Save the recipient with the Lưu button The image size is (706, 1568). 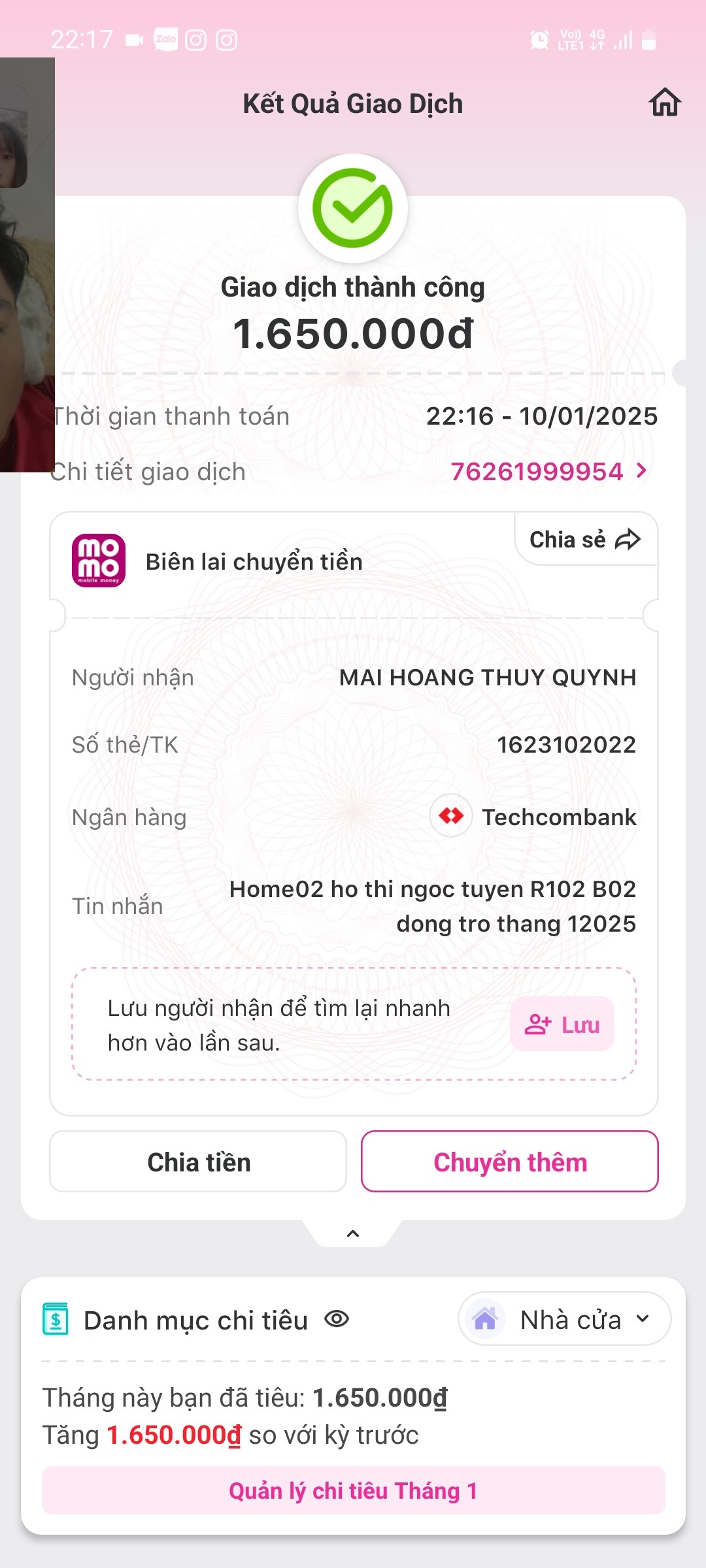(x=562, y=1024)
